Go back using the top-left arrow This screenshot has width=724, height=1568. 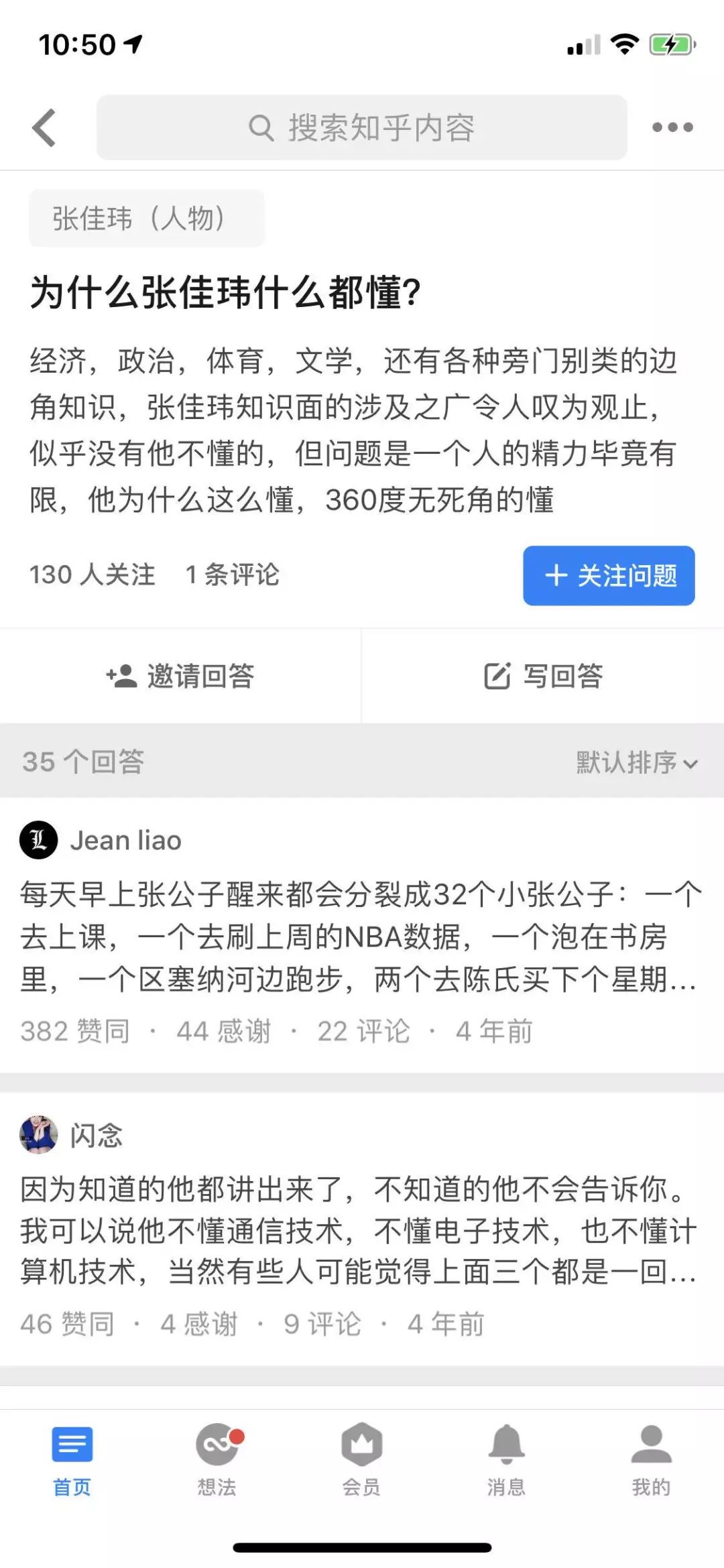44,127
